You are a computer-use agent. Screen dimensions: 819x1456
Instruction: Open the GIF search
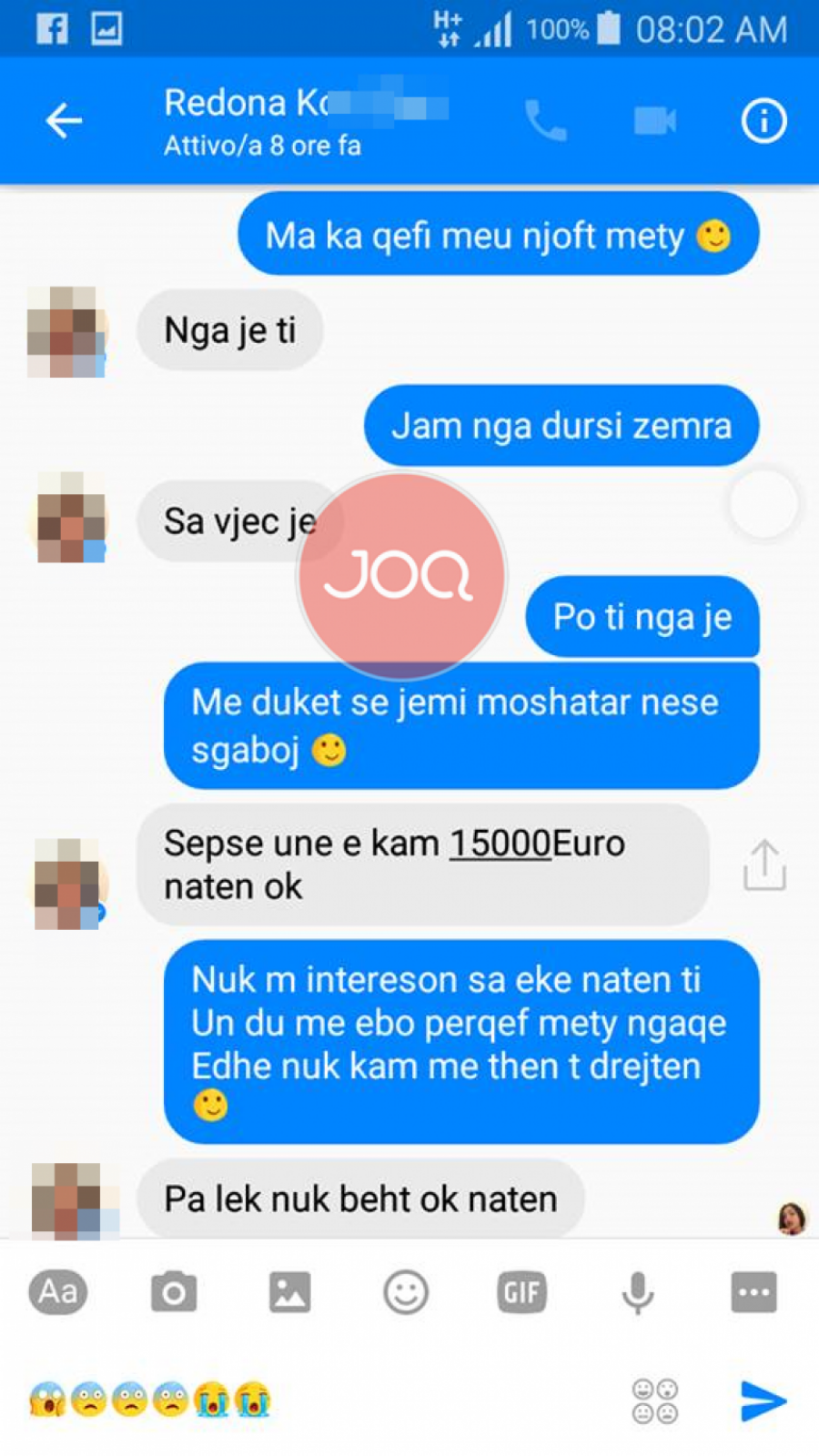pos(521,1292)
